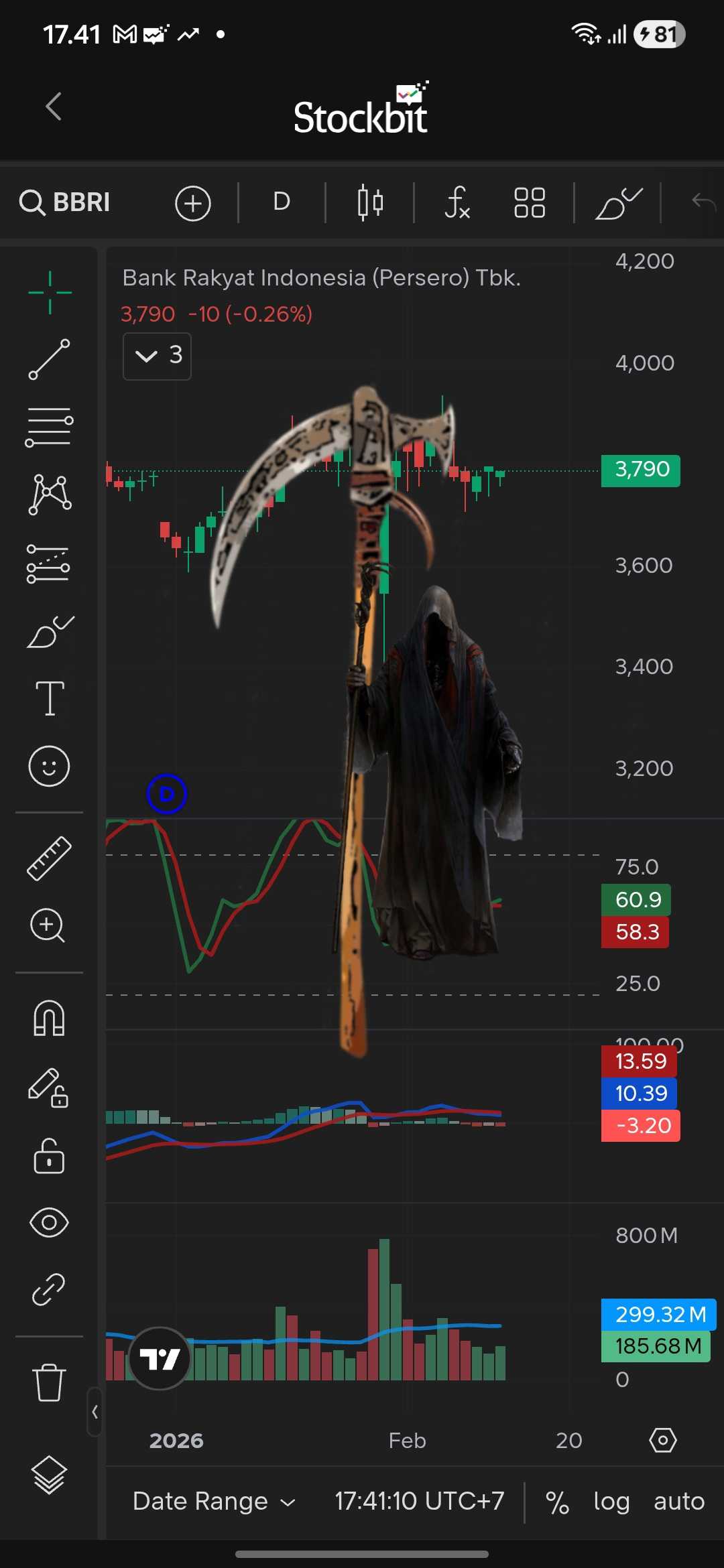Delete drawings with the trash icon

(49, 1382)
